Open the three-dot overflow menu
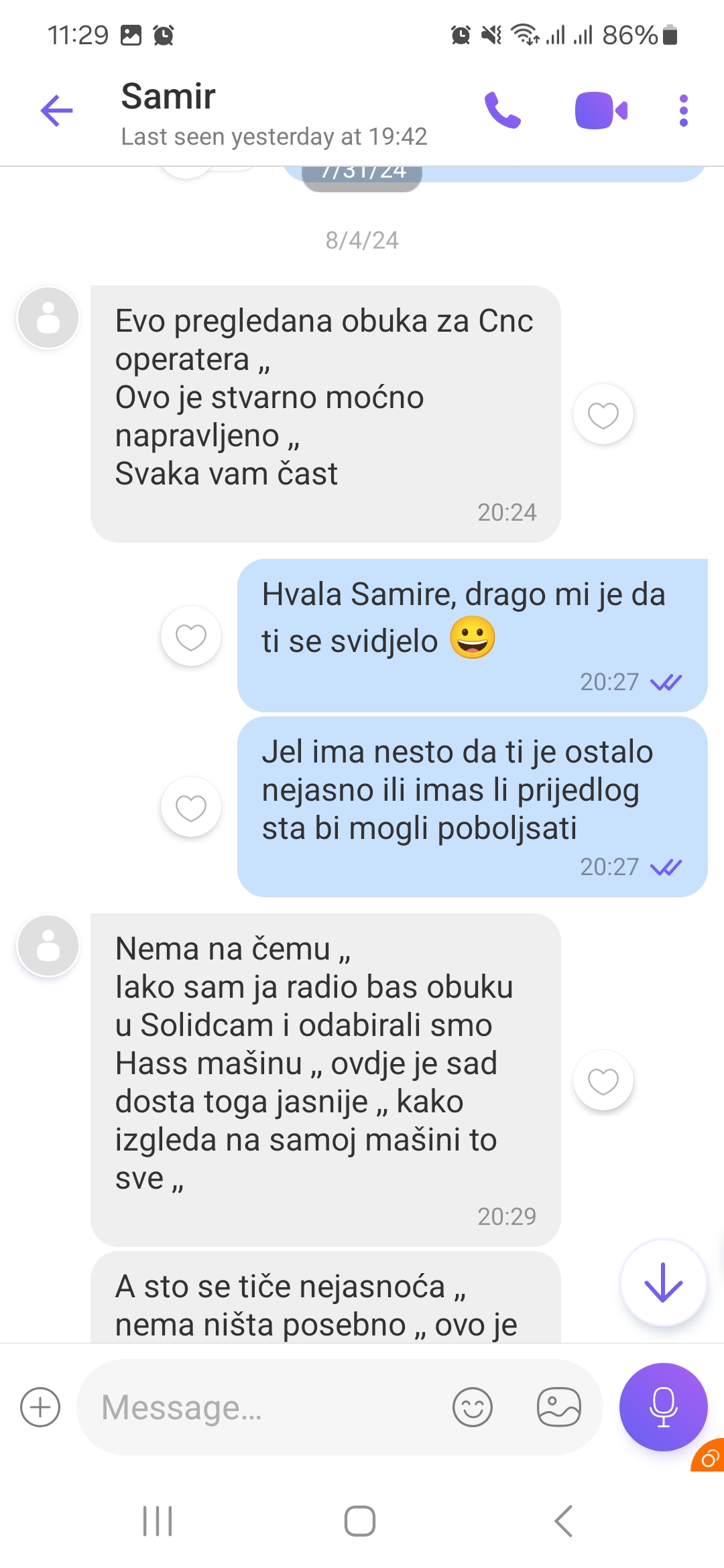Viewport: 724px width, 1568px height. (x=683, y=111)
